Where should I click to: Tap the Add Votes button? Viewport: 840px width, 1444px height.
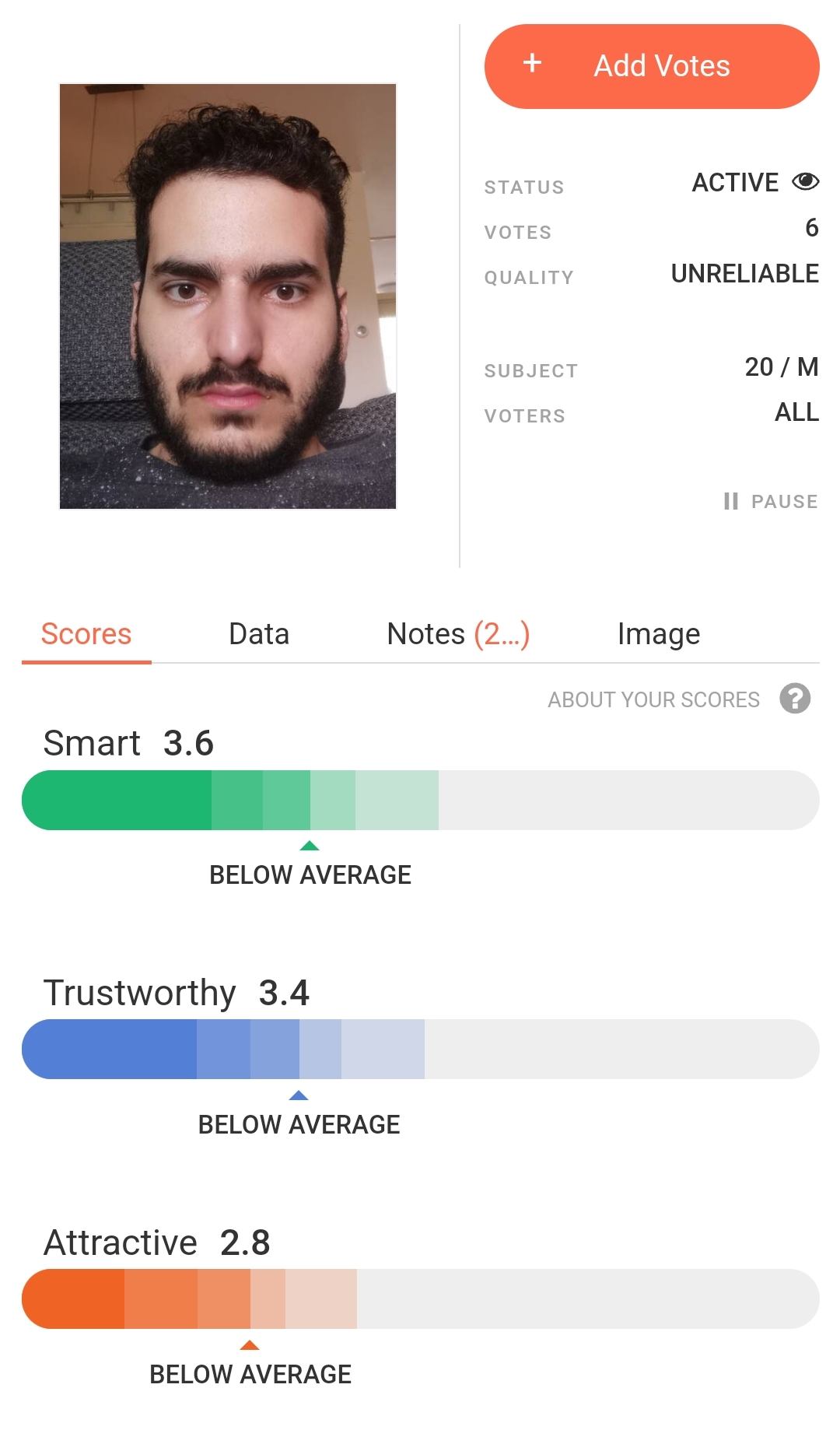click(x=652, y=66)
